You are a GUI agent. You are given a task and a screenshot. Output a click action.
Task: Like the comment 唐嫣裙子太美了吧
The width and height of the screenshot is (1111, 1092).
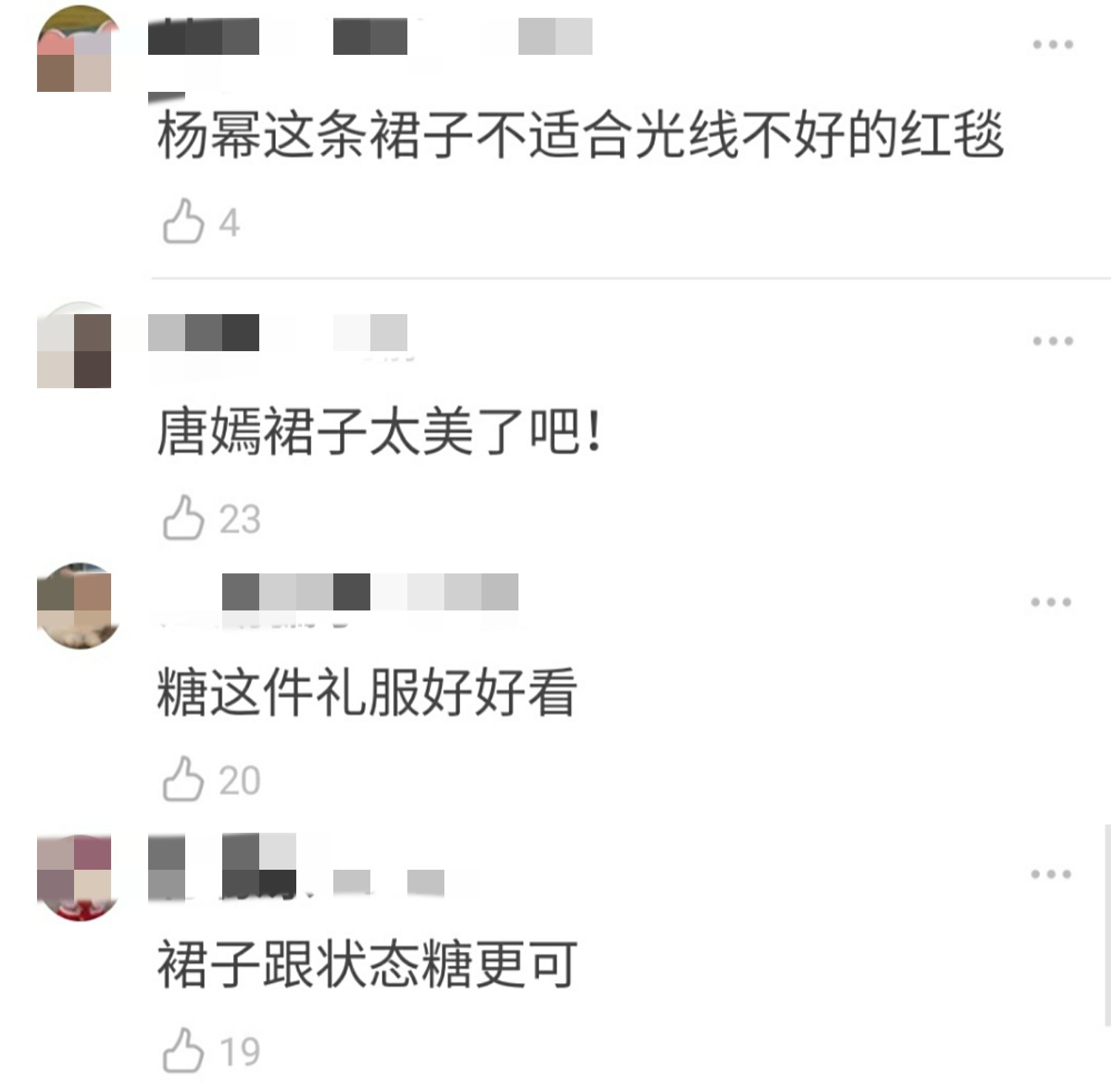[x=183, y=517]
